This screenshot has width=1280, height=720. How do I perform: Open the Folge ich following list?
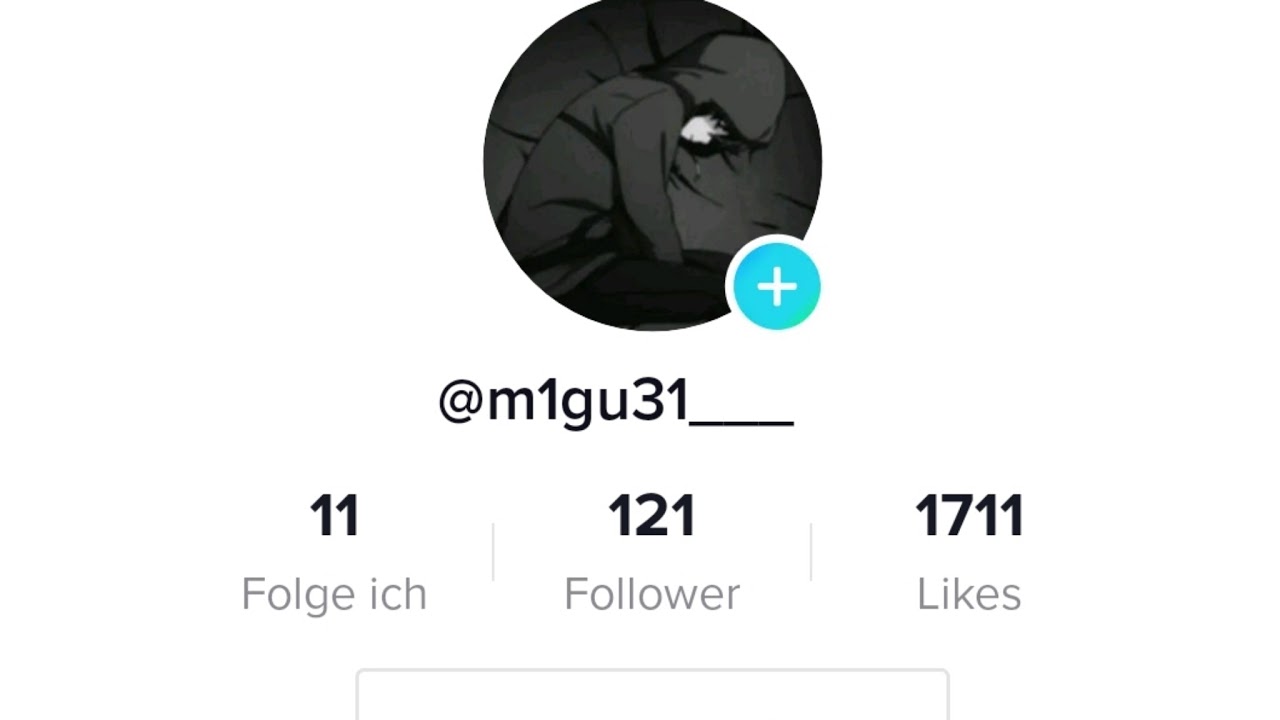(x=334, y=552)
